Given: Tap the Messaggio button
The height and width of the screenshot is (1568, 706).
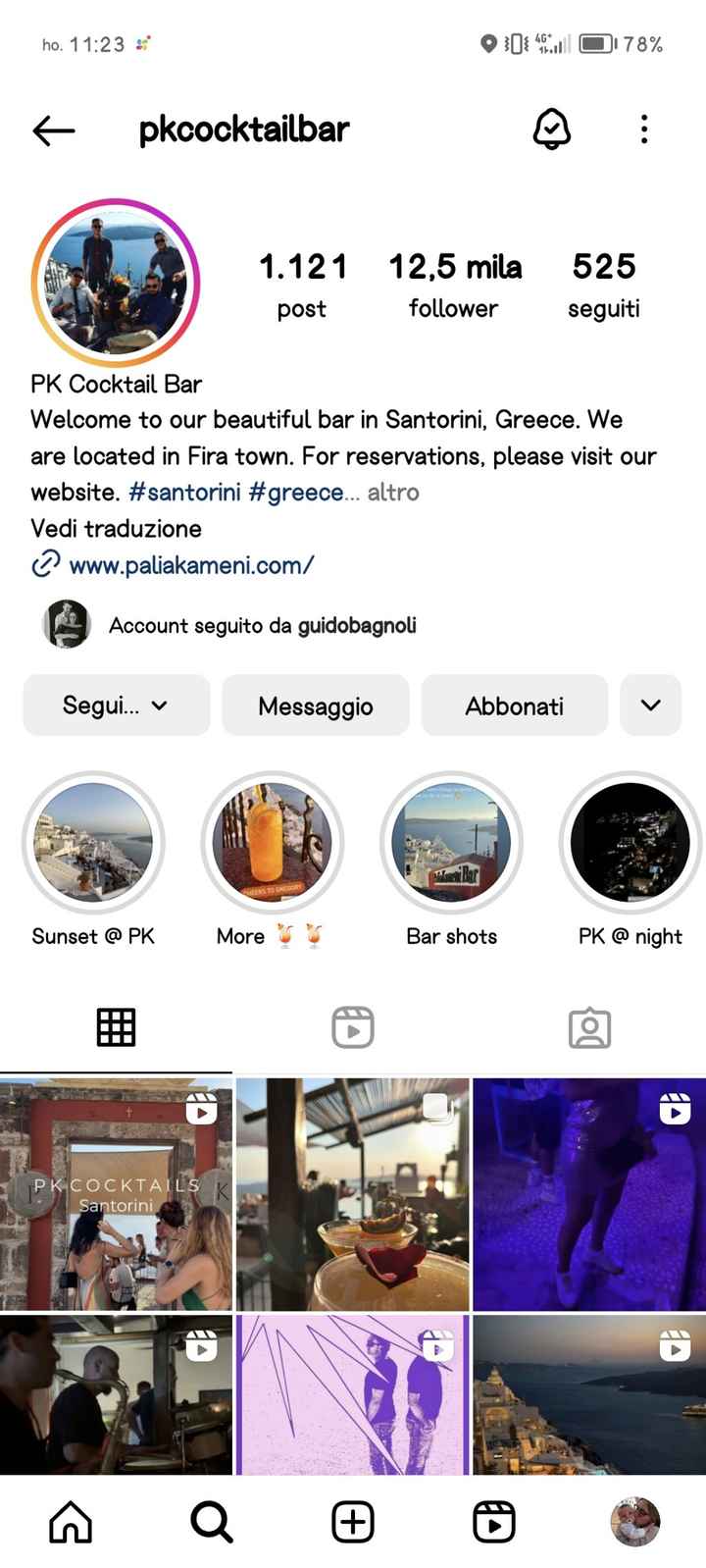Looking at the screenshot, I should pyautogui.click(x=315, y=706).
